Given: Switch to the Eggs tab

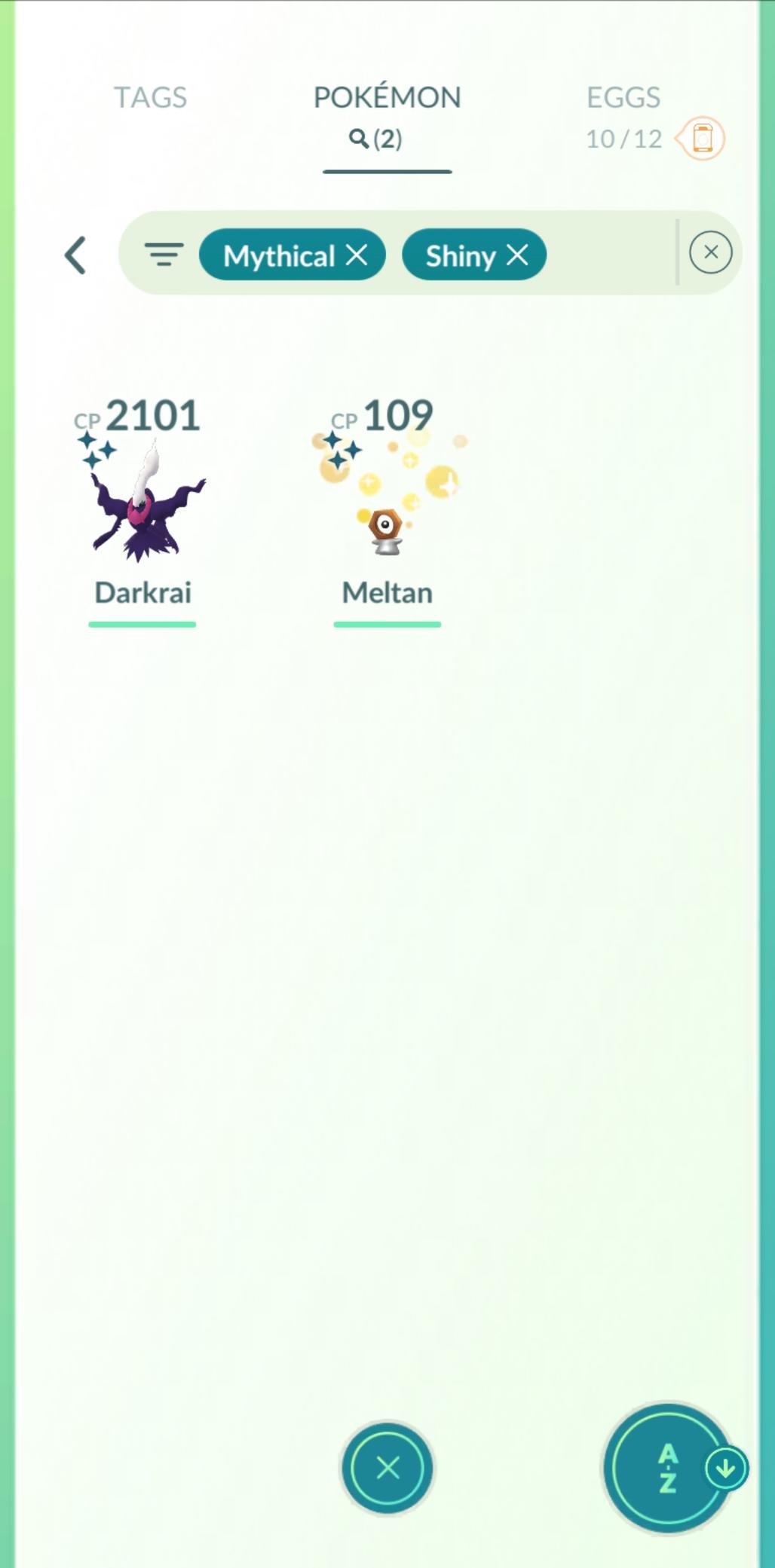Looking at the screenshot, I should point(623,98).
